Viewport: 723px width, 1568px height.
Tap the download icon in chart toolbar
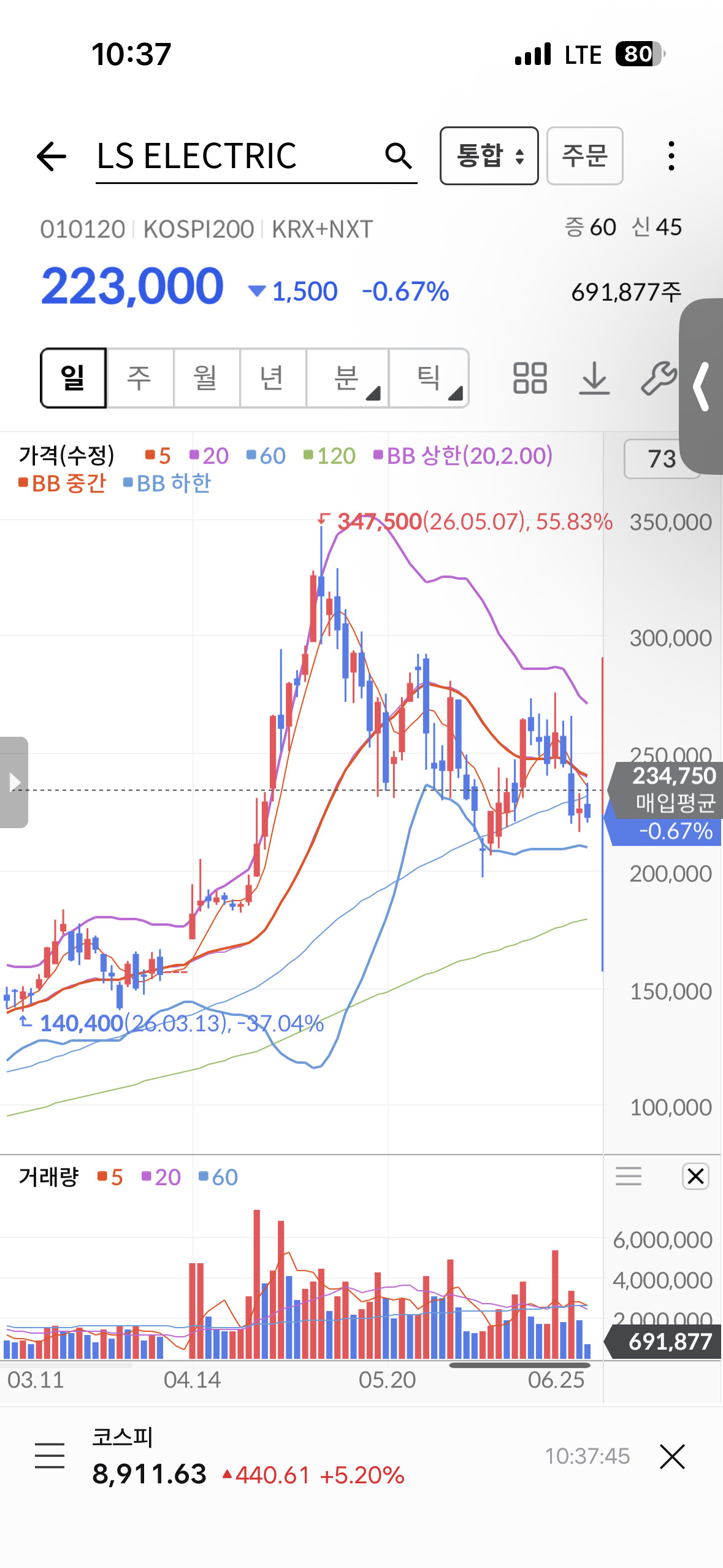coord(594,378)
